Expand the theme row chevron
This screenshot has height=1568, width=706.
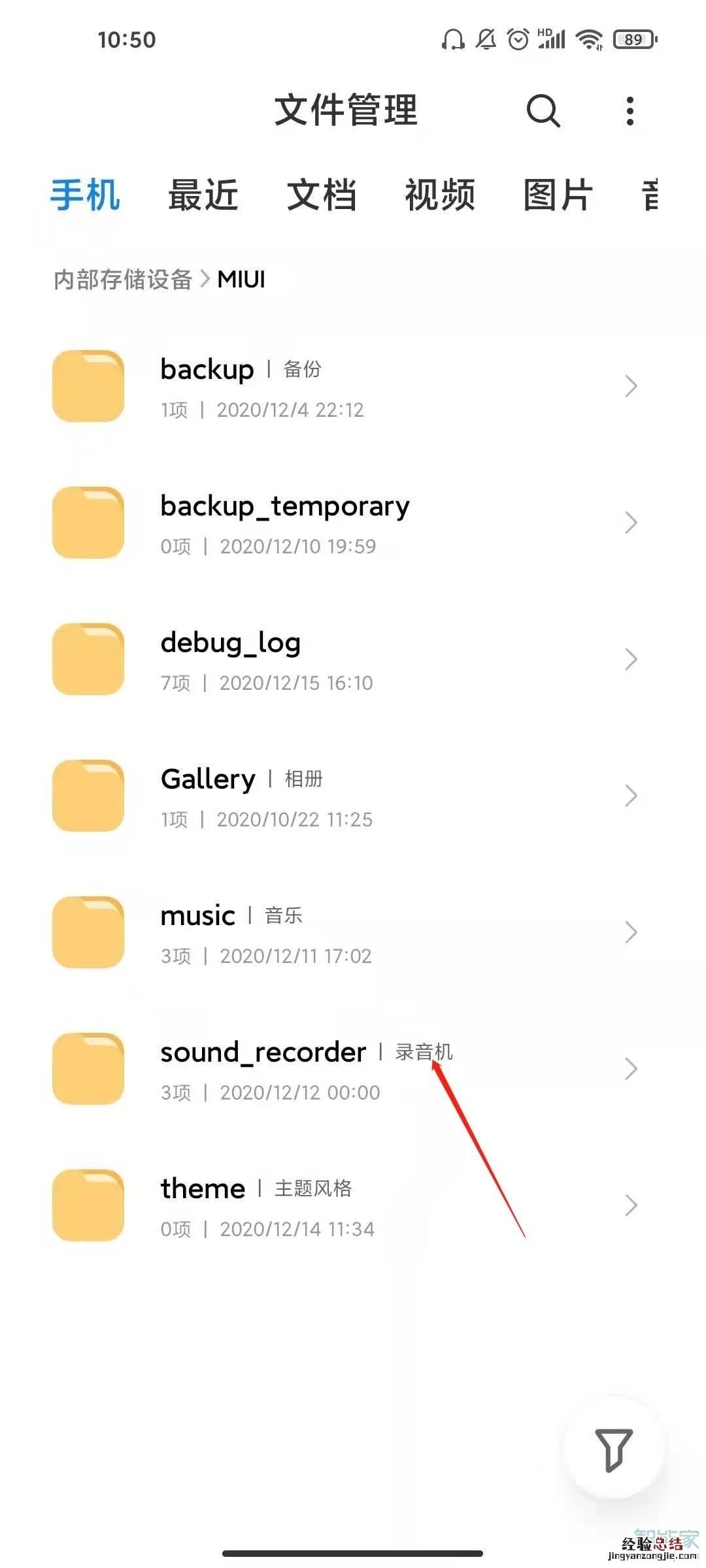631,1205
